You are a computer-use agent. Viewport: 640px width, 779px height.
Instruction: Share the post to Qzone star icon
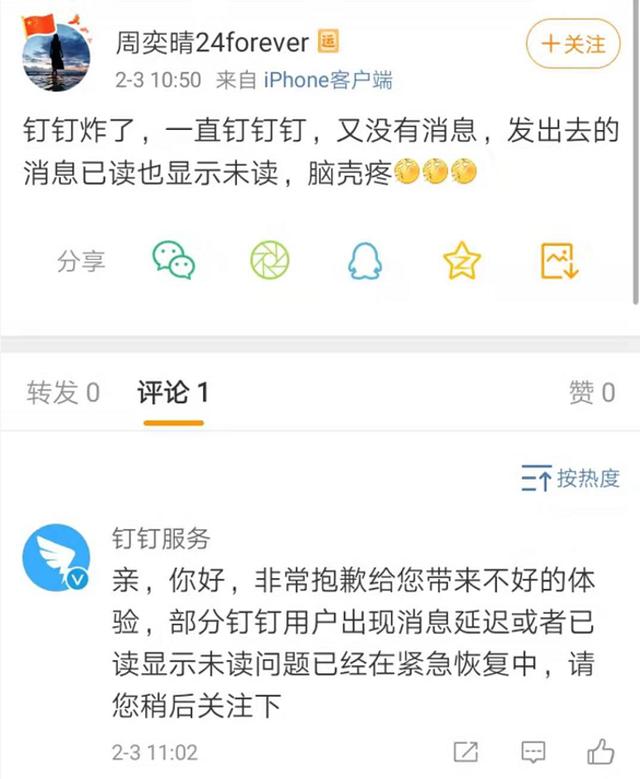pos(461,261)
